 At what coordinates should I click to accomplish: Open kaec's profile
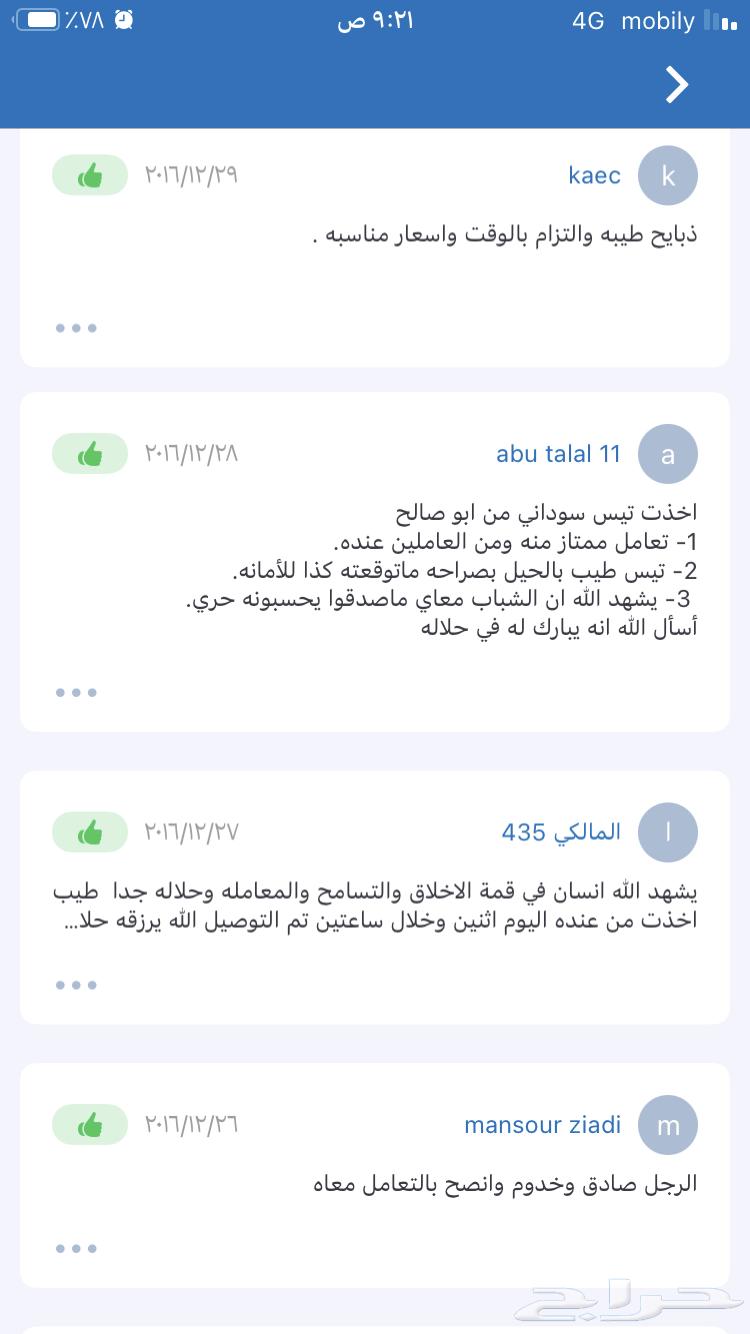(594, 175)
